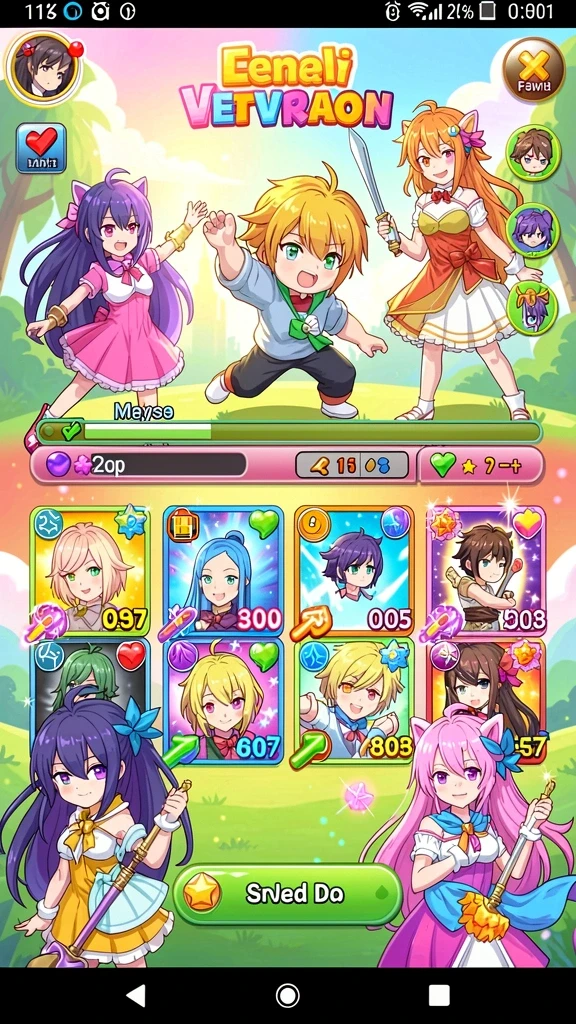576x1024 pixels.
Task: Tap the red heart button
Action: point(41,148)
